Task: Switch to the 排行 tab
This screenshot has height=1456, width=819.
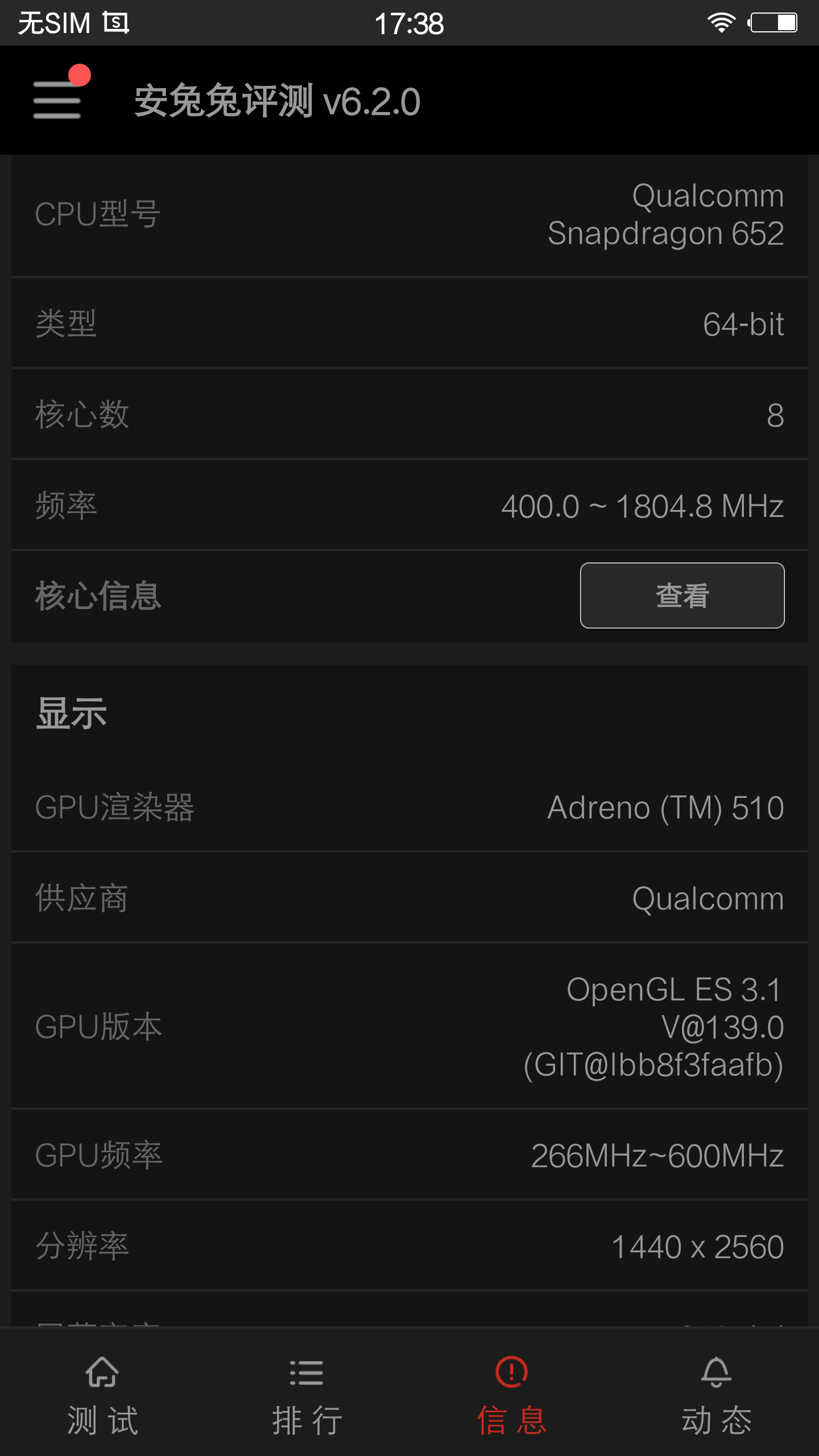Action: tap(307, 1395)
